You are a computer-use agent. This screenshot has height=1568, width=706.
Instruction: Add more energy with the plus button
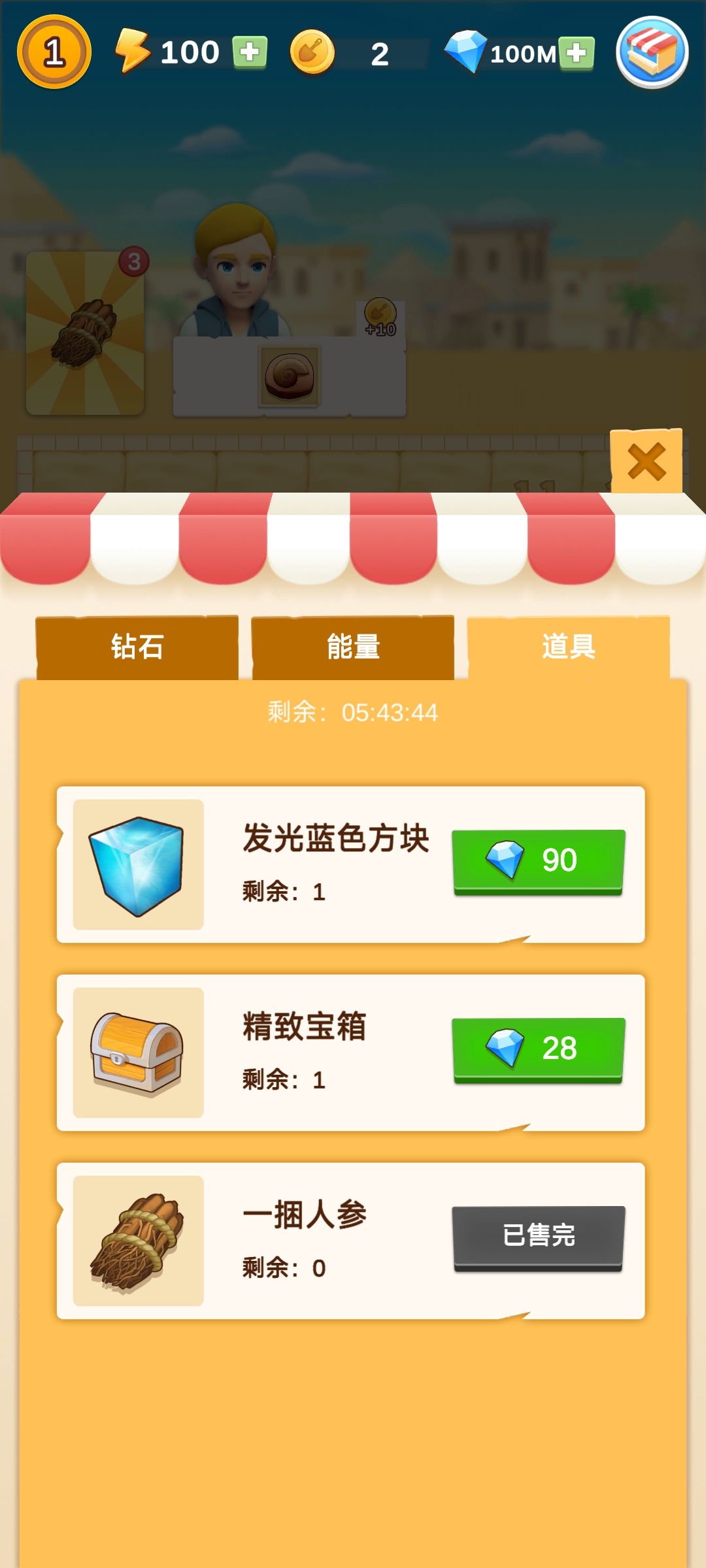(250, 52)
